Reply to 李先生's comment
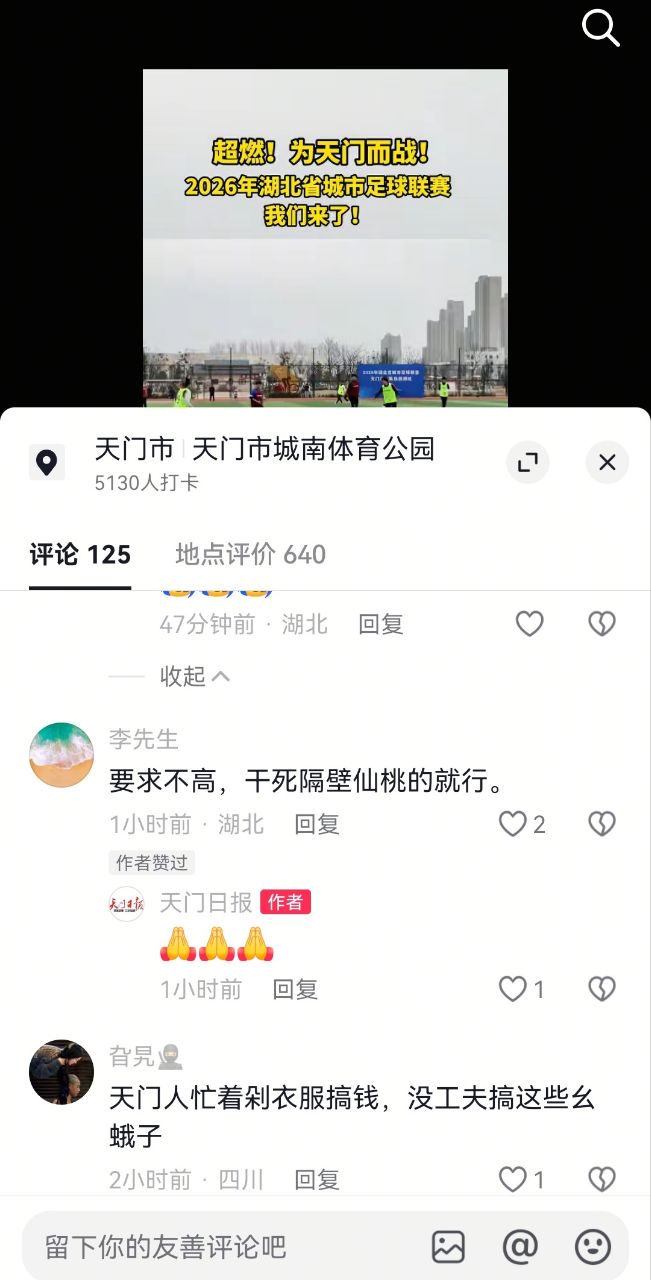The width and height of the screenshot is (651, 1280). tap(317, 824)
